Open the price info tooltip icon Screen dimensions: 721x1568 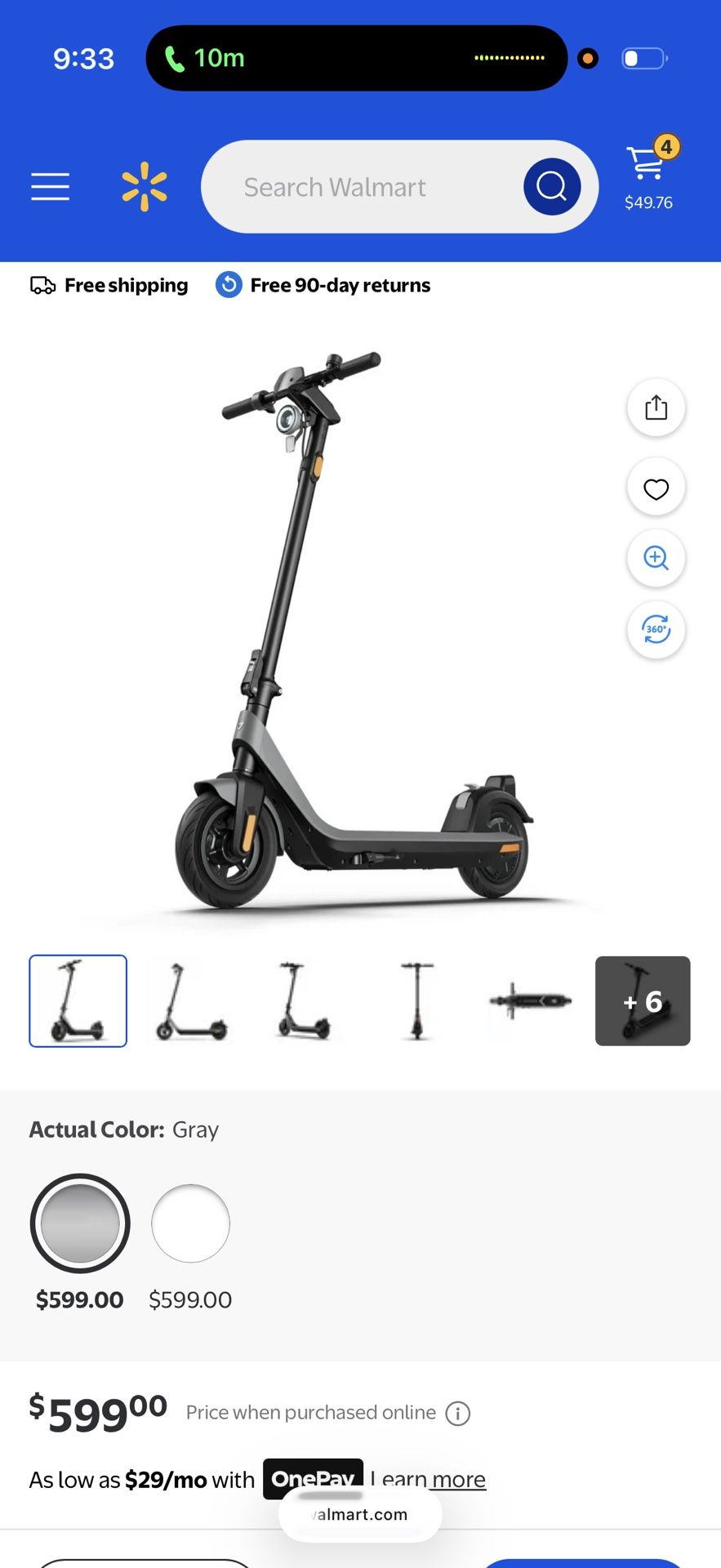(x=457, y=1413)
